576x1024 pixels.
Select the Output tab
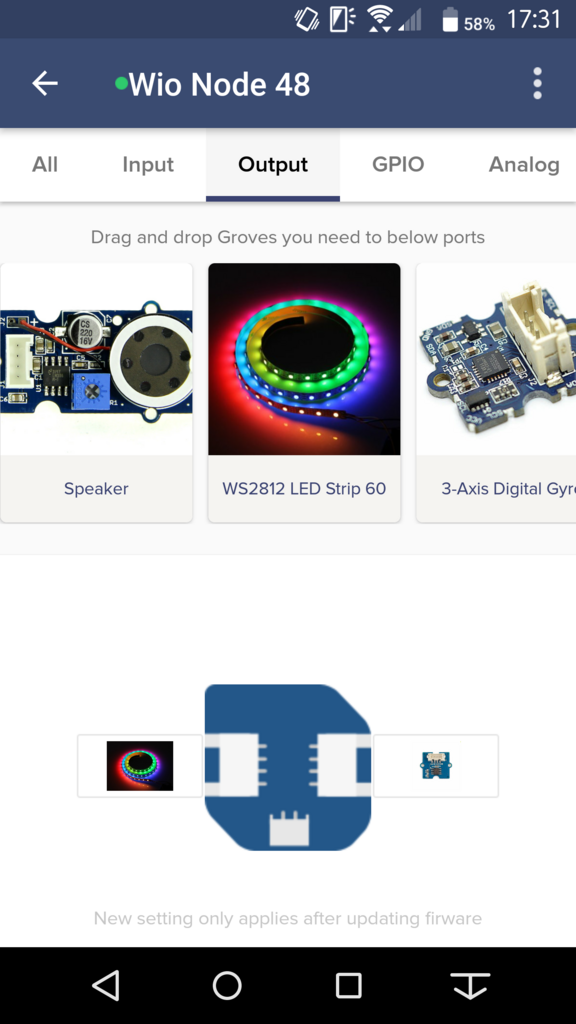[273, 165]
